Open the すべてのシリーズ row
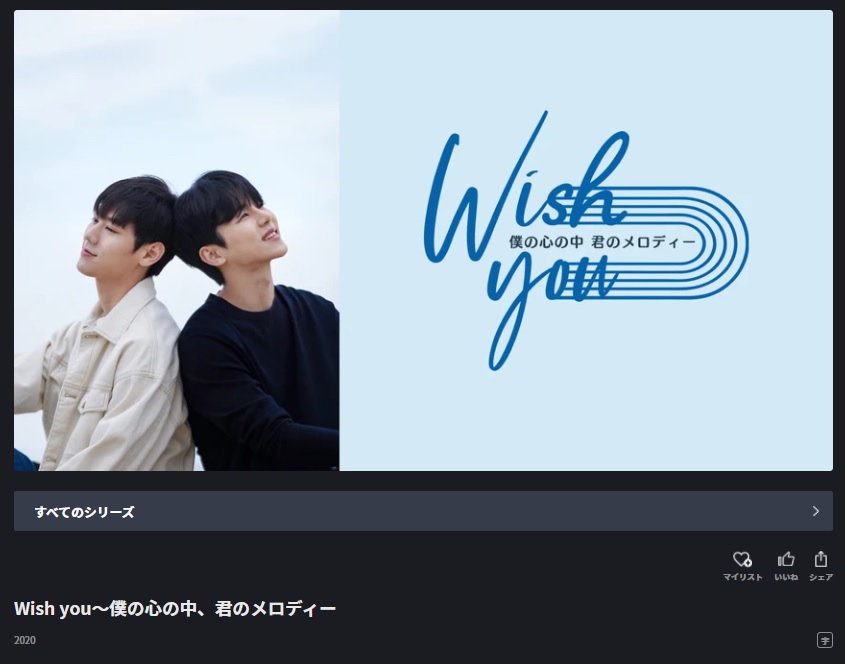Viewport: 845px width, 664px height. (x=422, y=511)
